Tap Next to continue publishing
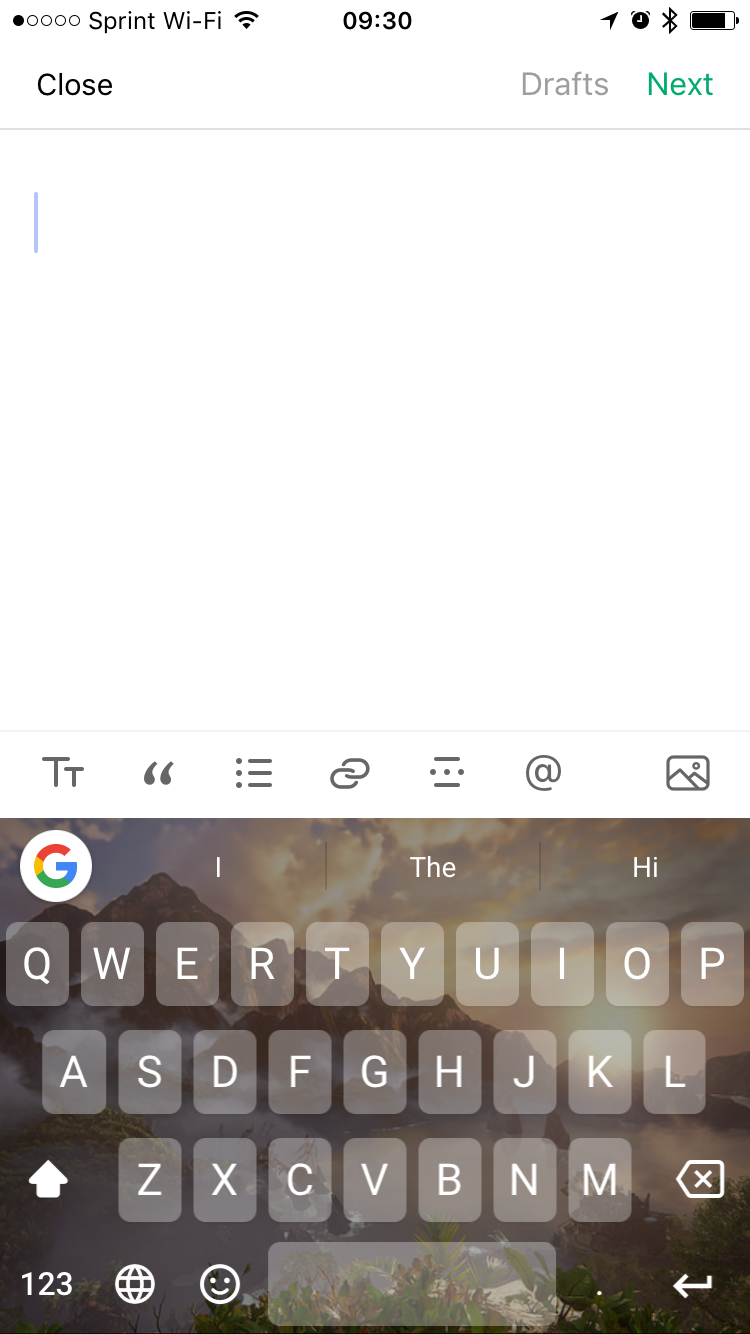 (680, 85)
